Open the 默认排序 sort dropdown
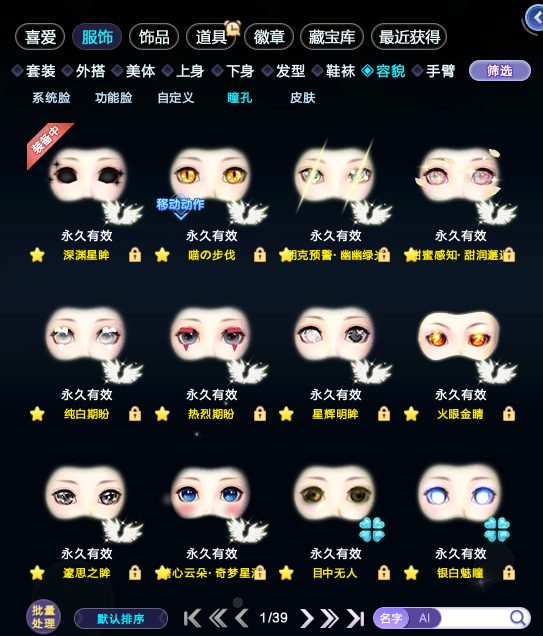This screenshot has width=543, height=636. [x=121, y=619]
